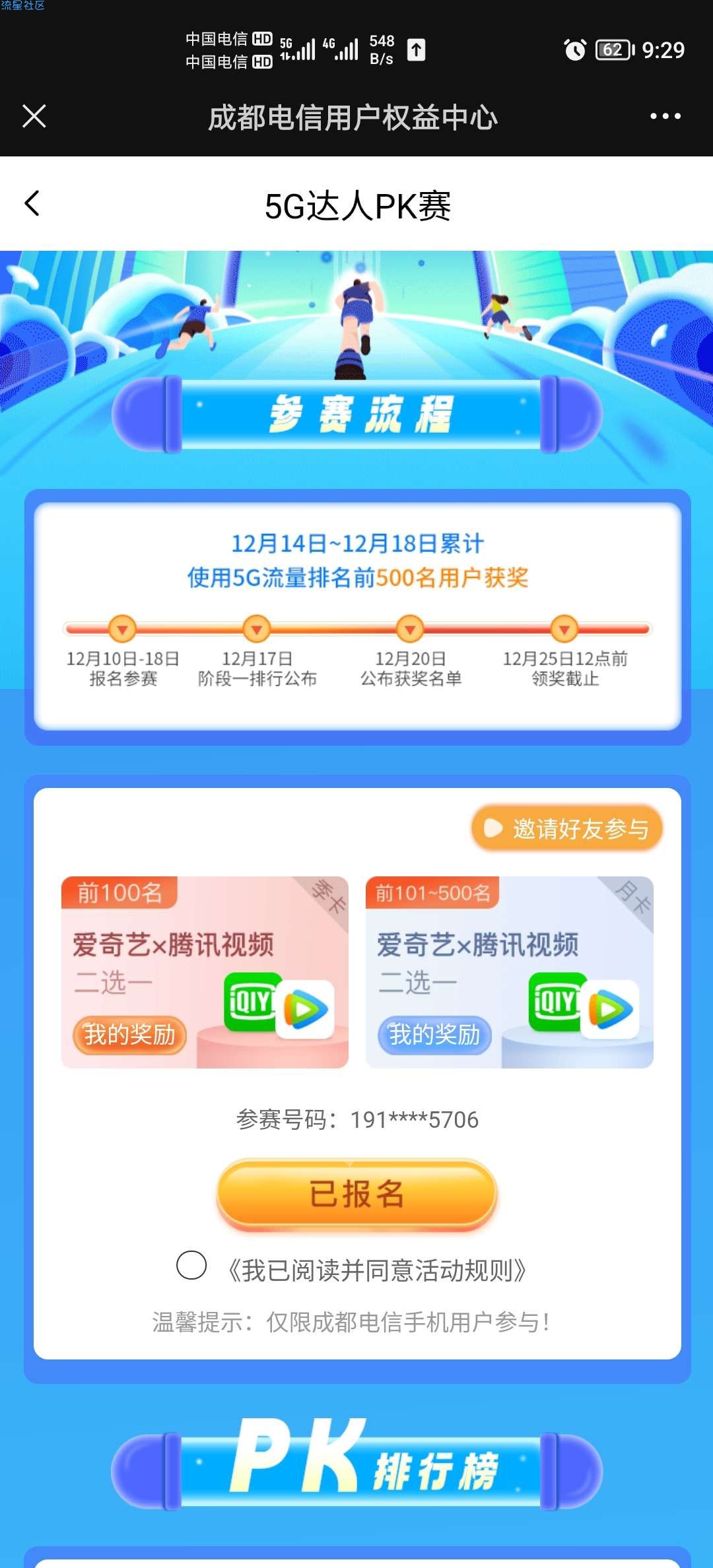The image size is (713, 1568).
Task: Open 我的奖励 in the 前100名 card
Action: (x=129, y=1035)
